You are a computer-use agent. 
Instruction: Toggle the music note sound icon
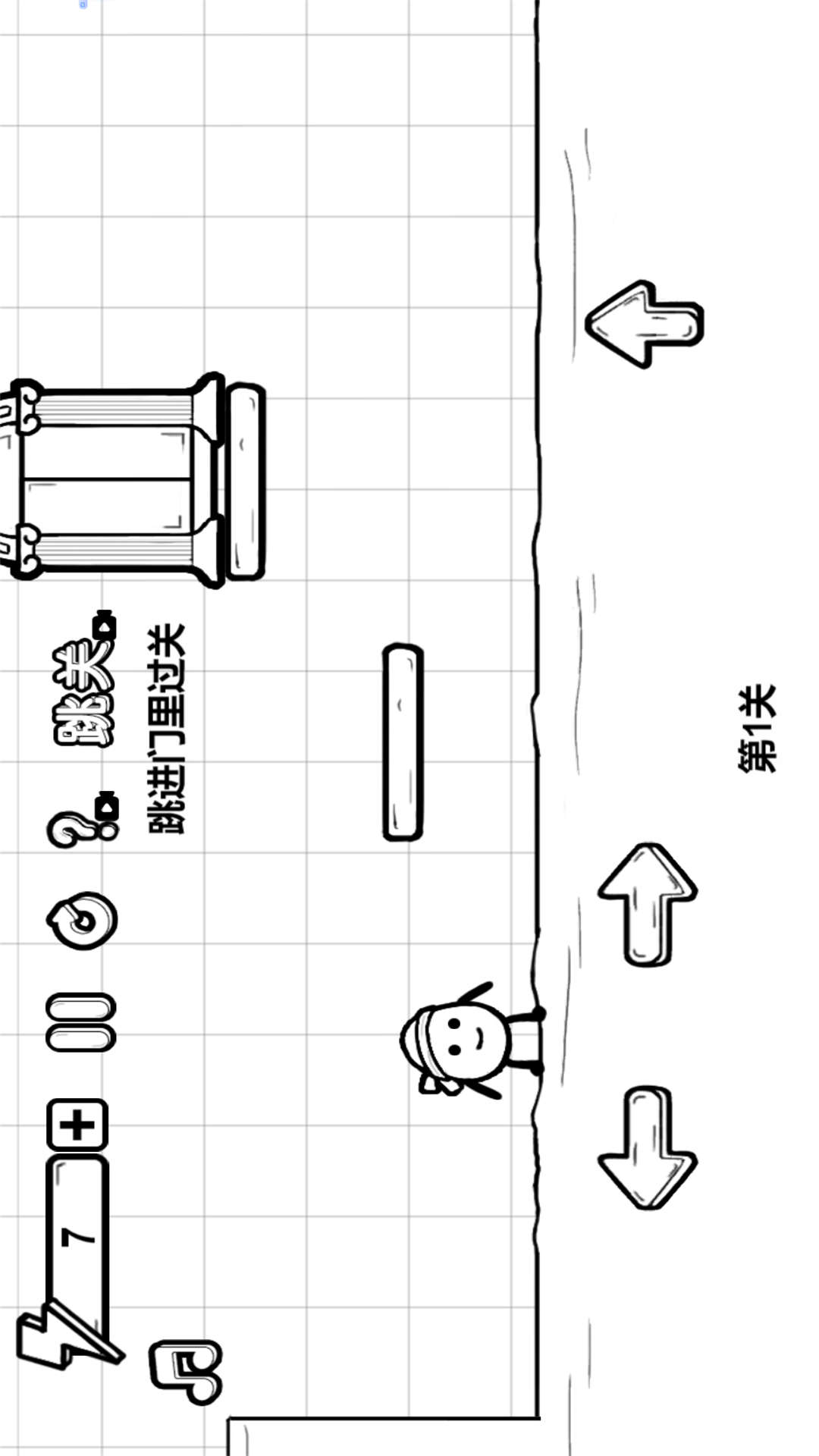186,1372
